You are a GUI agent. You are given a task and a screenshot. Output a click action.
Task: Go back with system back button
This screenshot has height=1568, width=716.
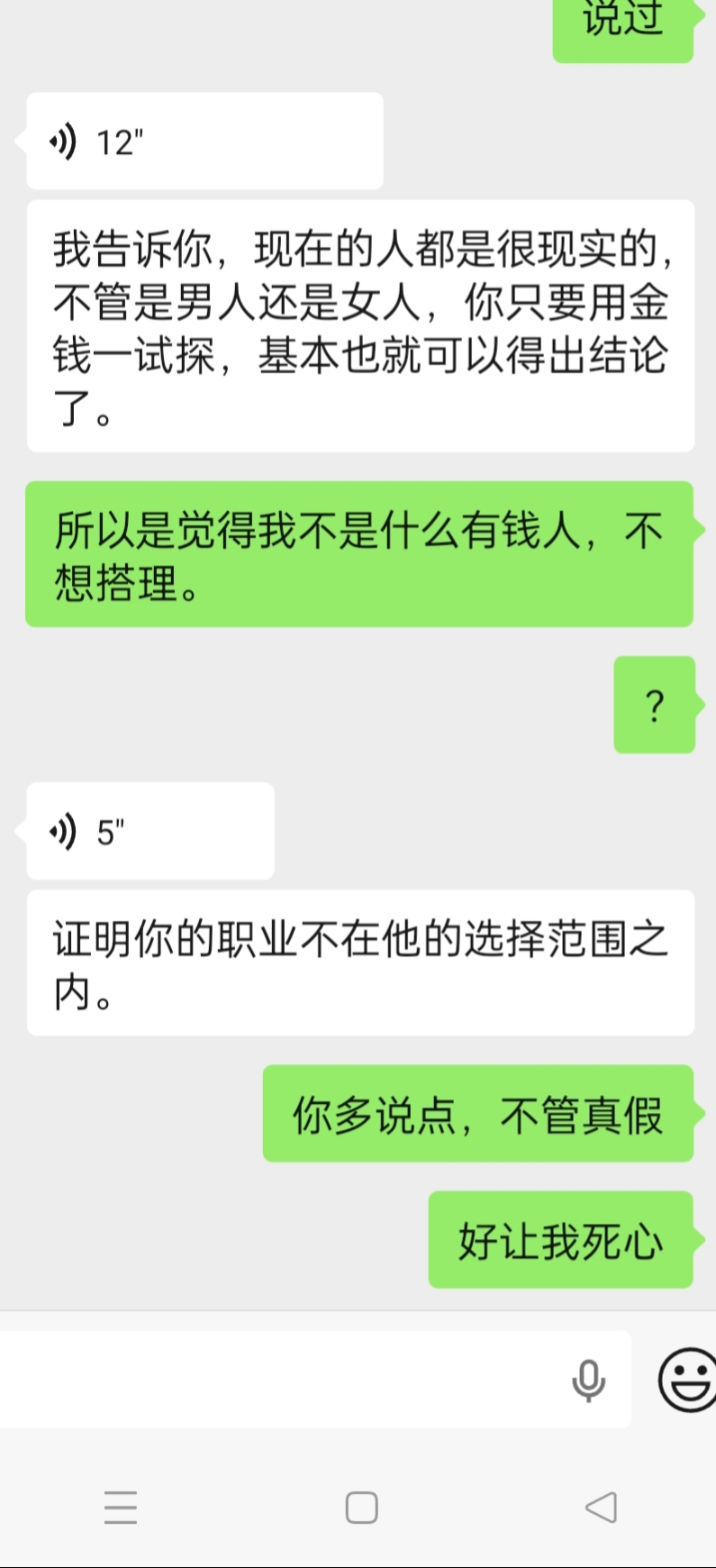(601, 1507)
